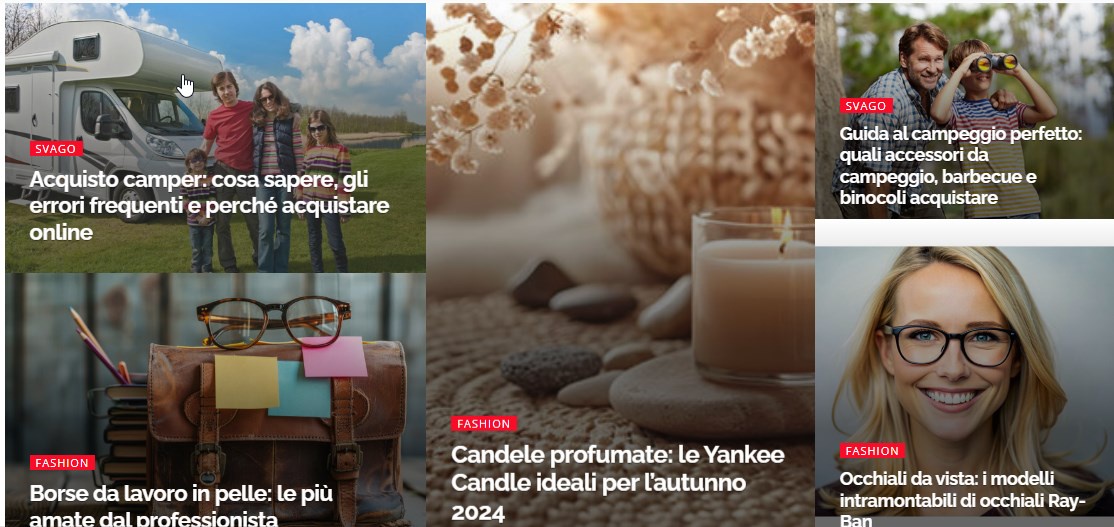View the Occhiali da vista Ray-Ban article

pos(960,499)
